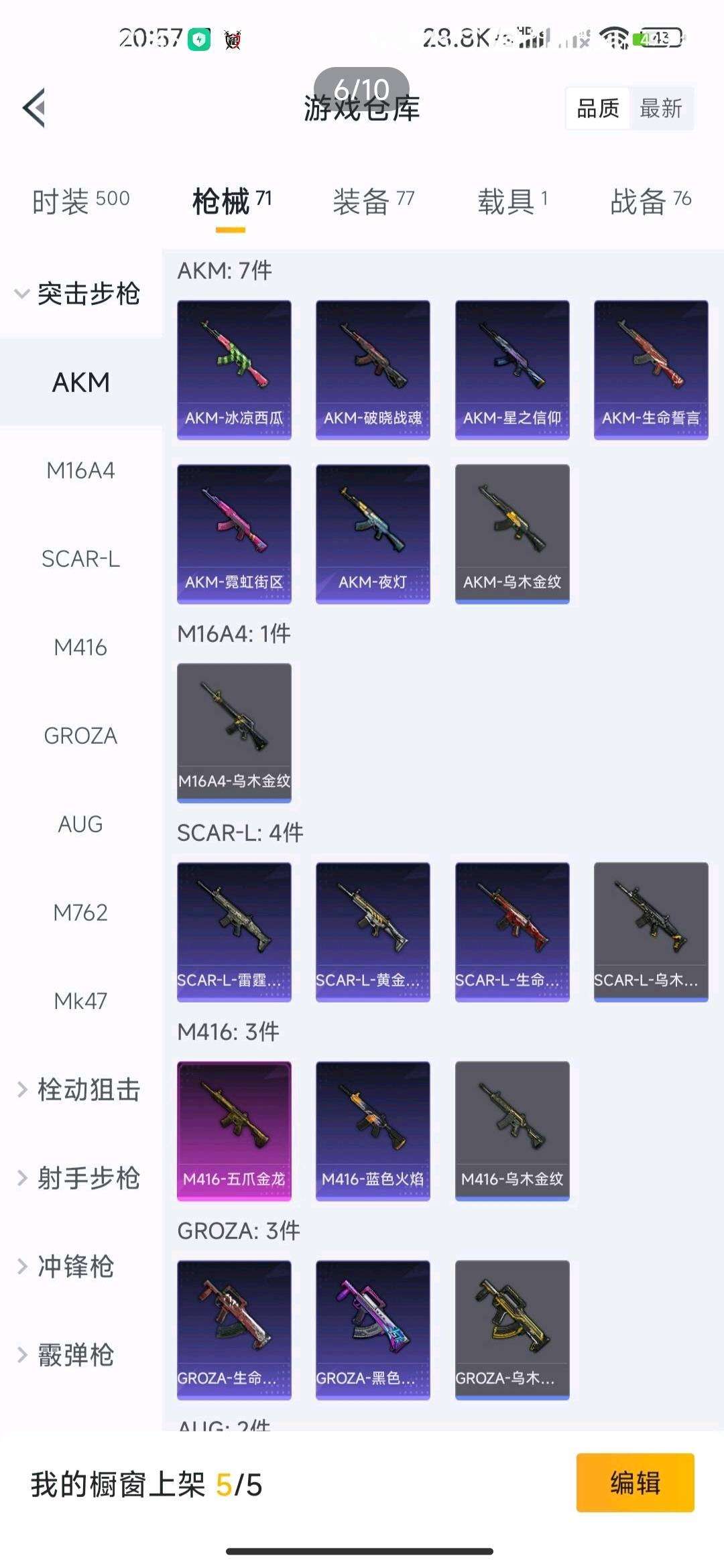Screen dimensions: 724x1568
Task: Go back using the top-left arrow
Action: (34, 108)
